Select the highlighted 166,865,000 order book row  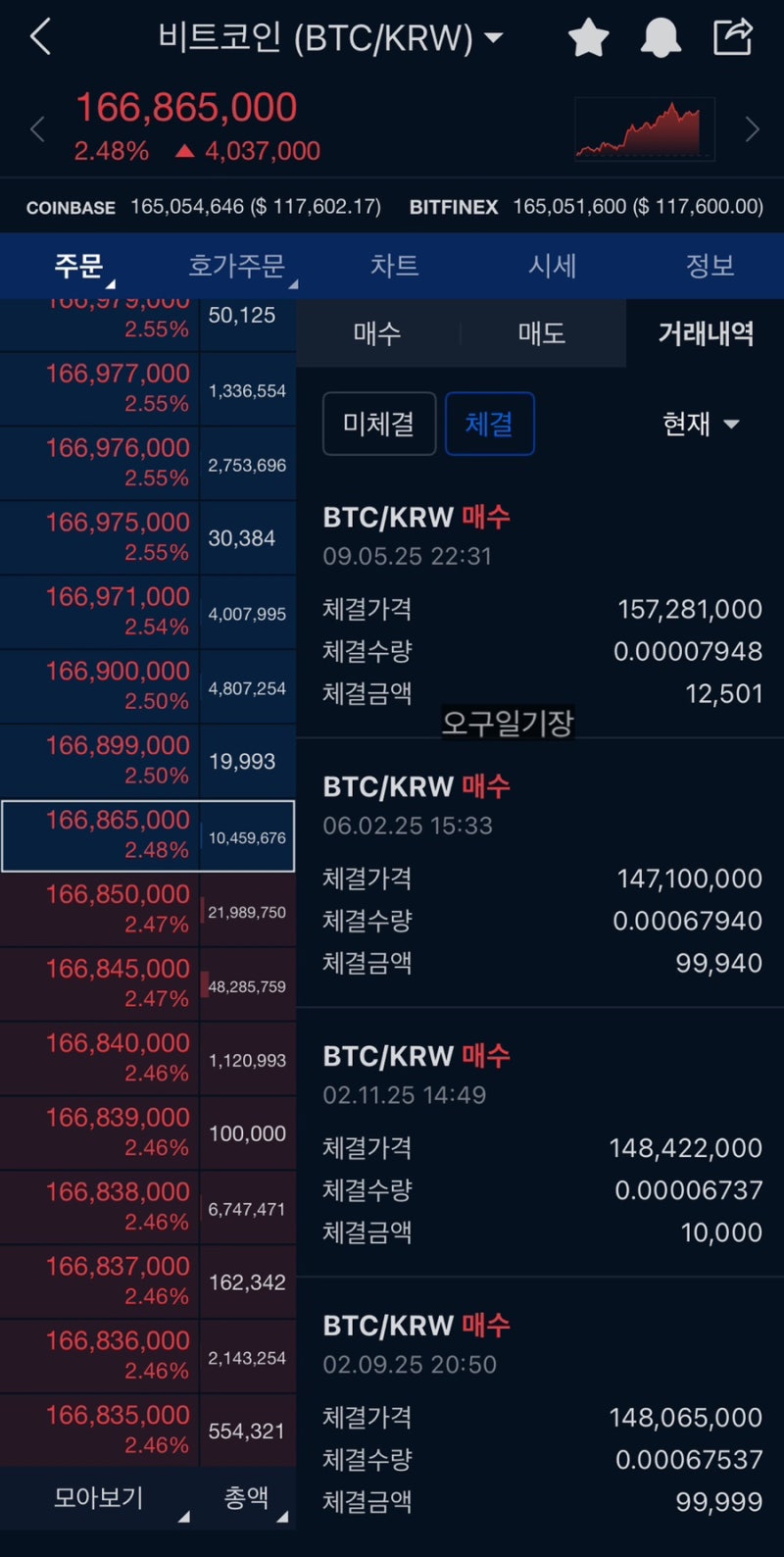pos(147,836)
